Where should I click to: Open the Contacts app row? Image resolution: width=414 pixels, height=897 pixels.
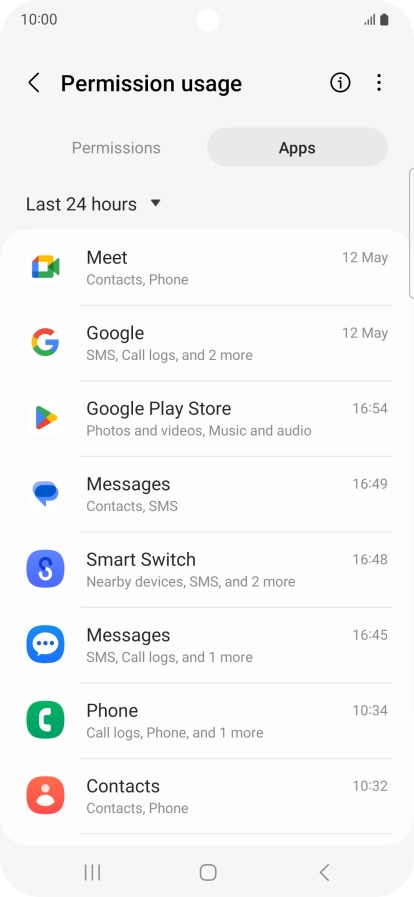tap(207, 796)
